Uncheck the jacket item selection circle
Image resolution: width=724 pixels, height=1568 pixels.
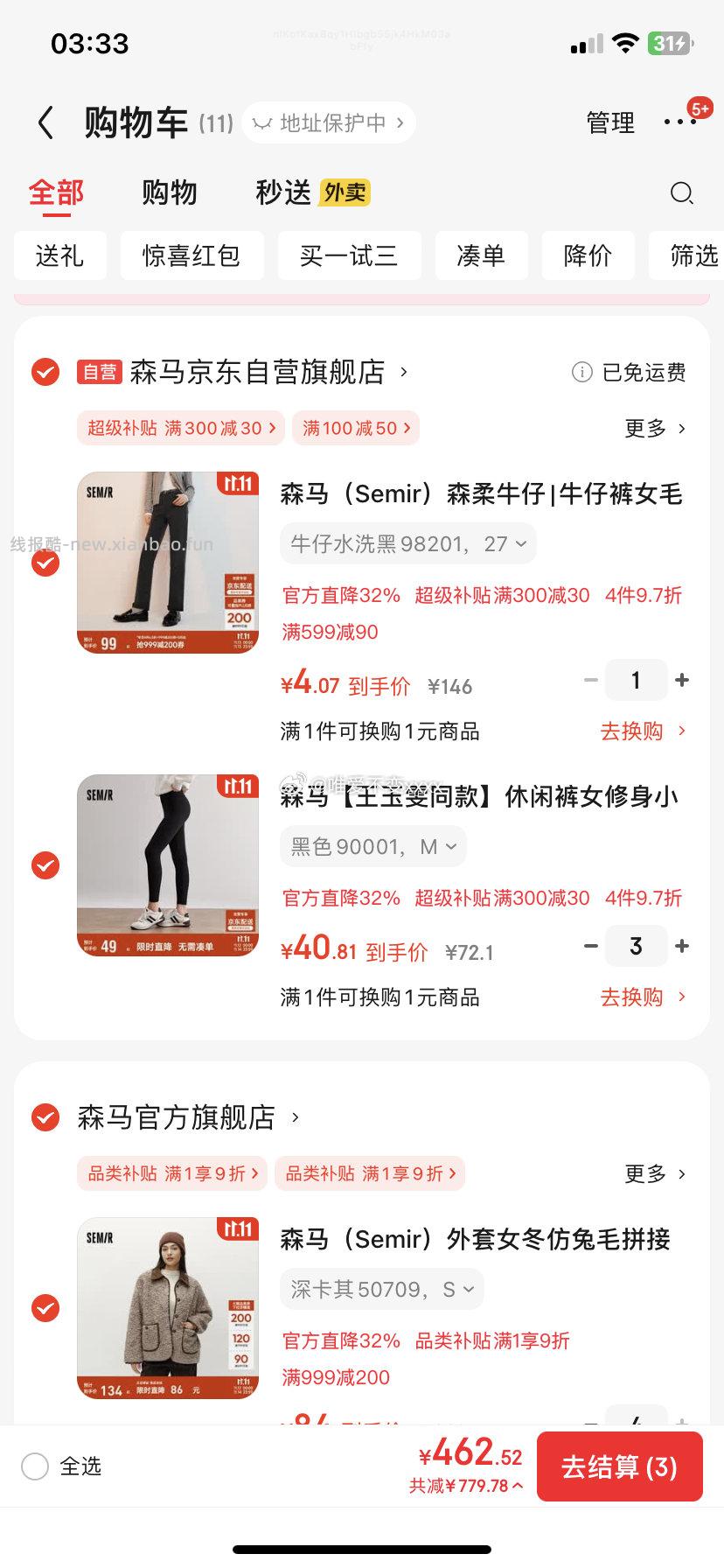click(x=44, y=1309)
